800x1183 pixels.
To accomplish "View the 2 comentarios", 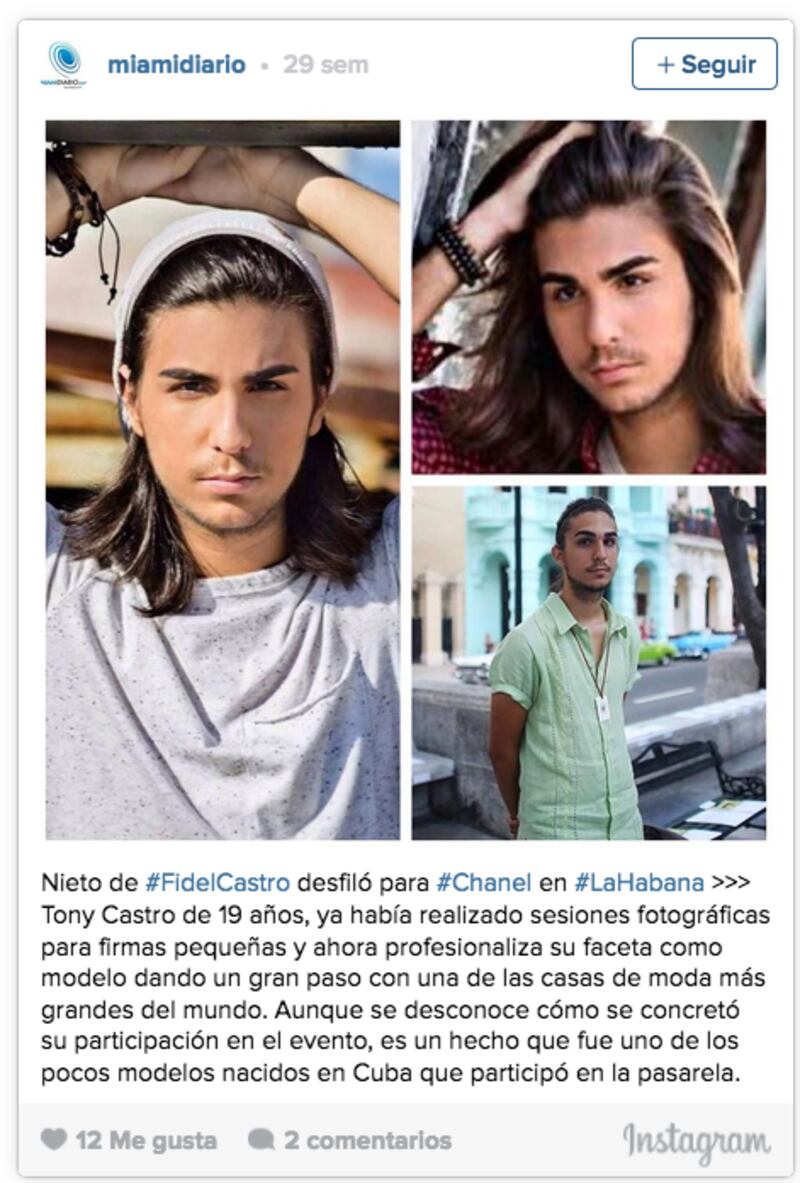I will point(350,1140).
